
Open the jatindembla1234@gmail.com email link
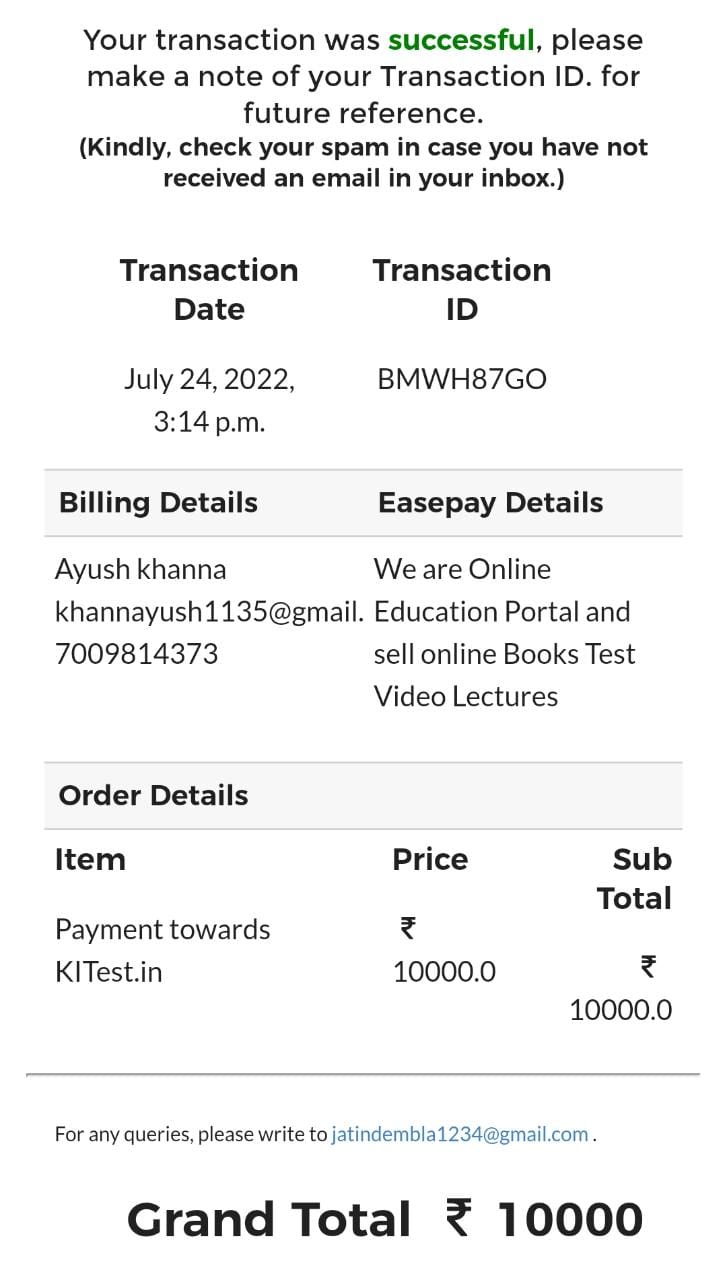click(x=459, y=1134)
